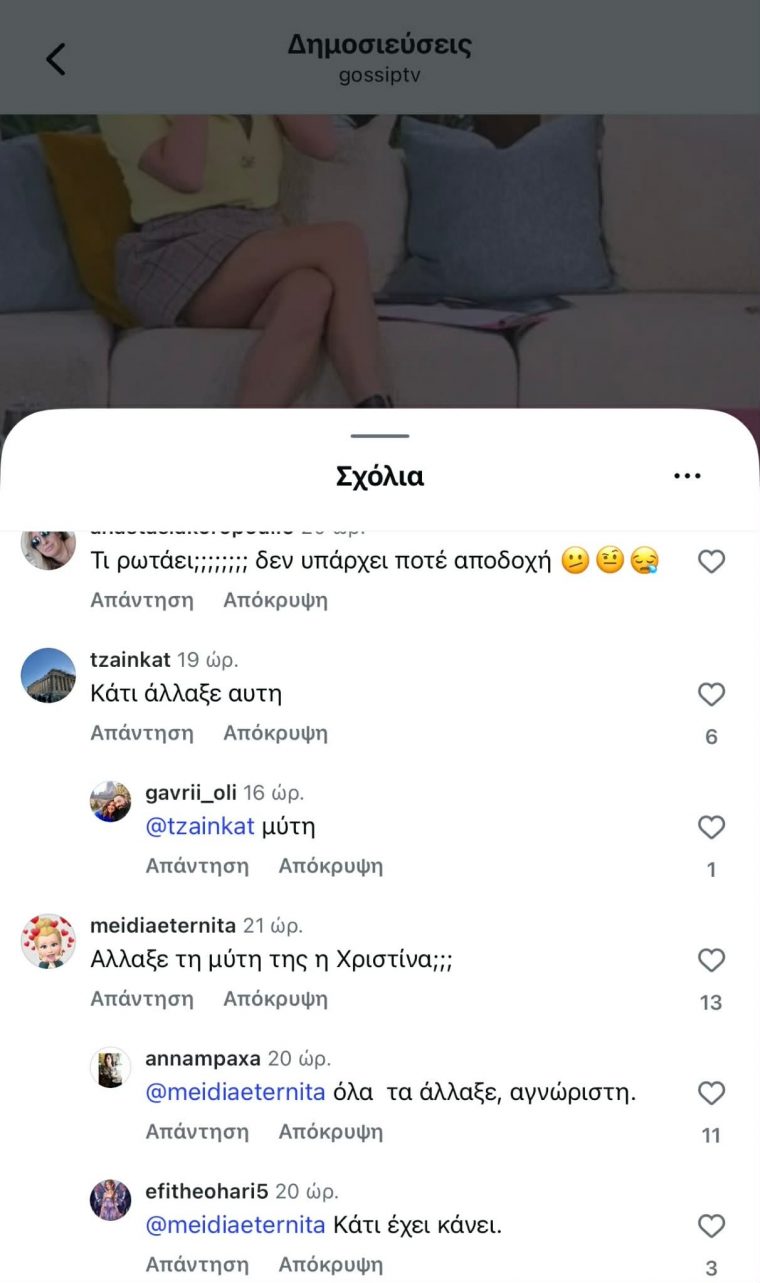
Task: Open the three-dot menu beside Σχόλια
Action: click(x=687, y=476)
